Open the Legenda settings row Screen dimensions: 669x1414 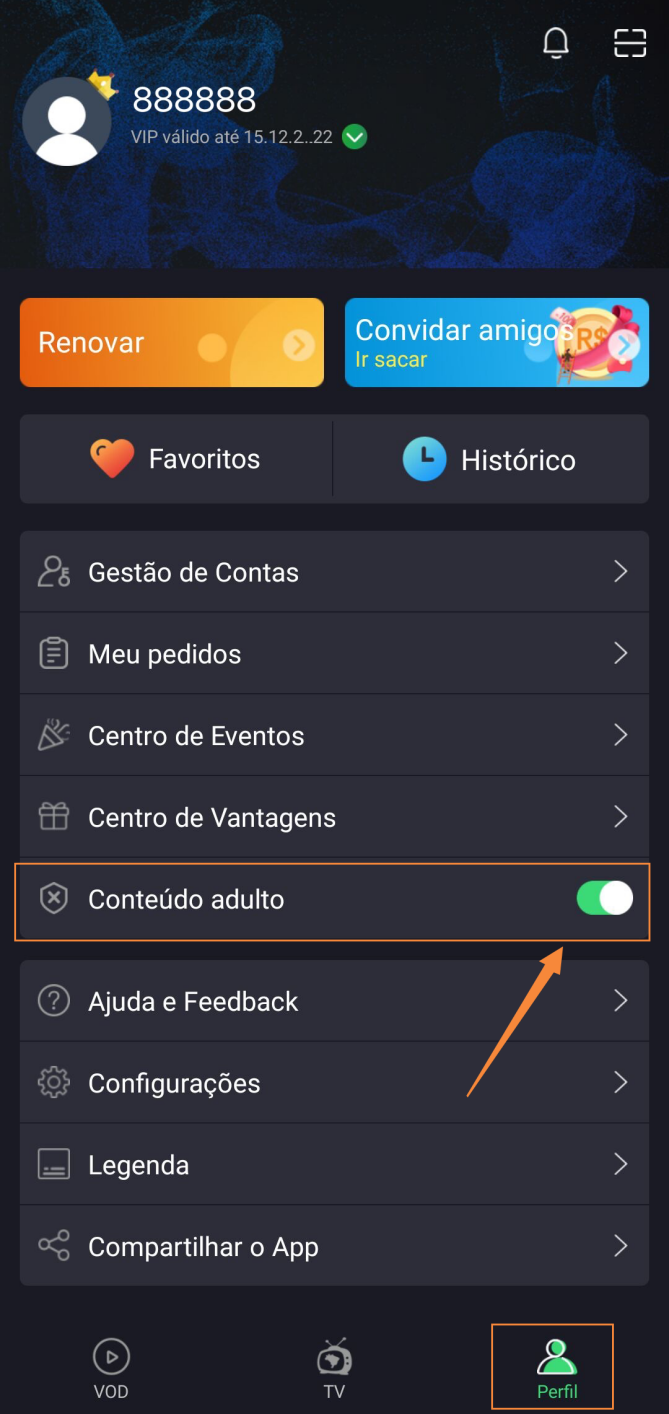tap(334, 1165)
